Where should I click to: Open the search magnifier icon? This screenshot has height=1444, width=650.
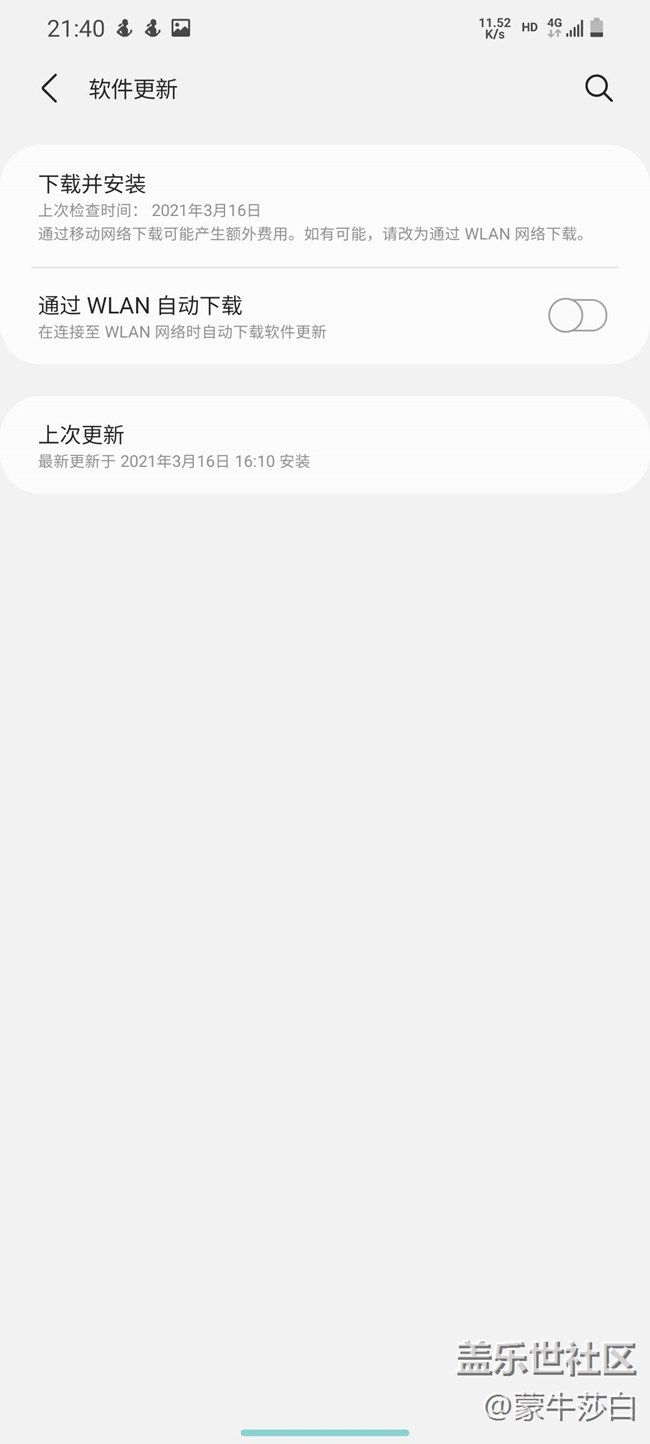point(598,89)
